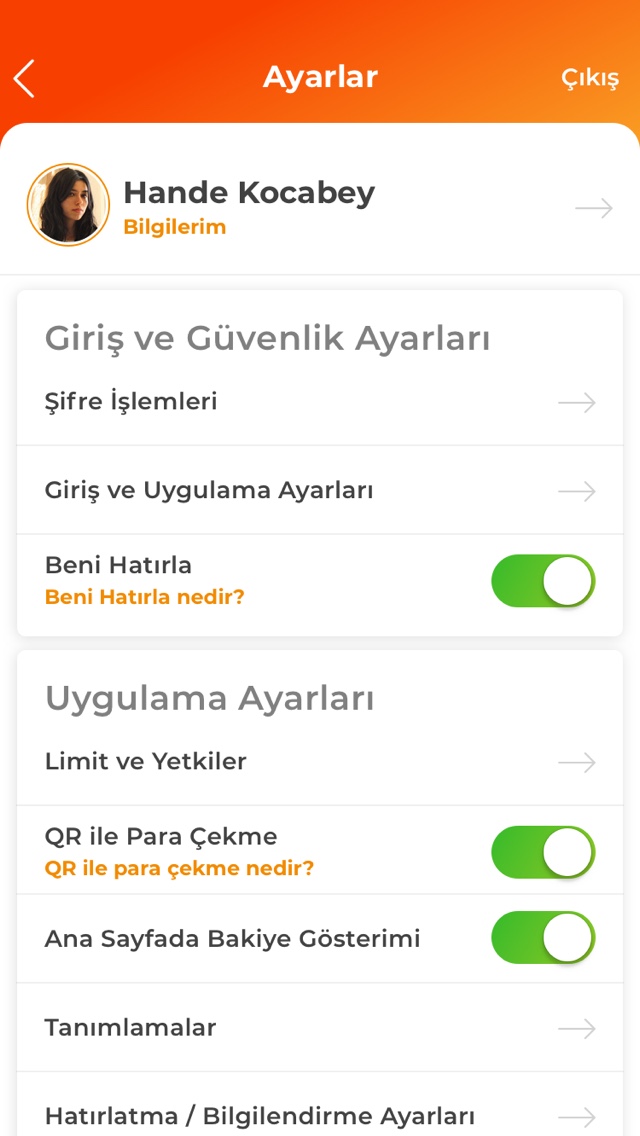
Task: Tap the 'Beni Hatırla nedir?' link
Action: click(x=145, y=597)
